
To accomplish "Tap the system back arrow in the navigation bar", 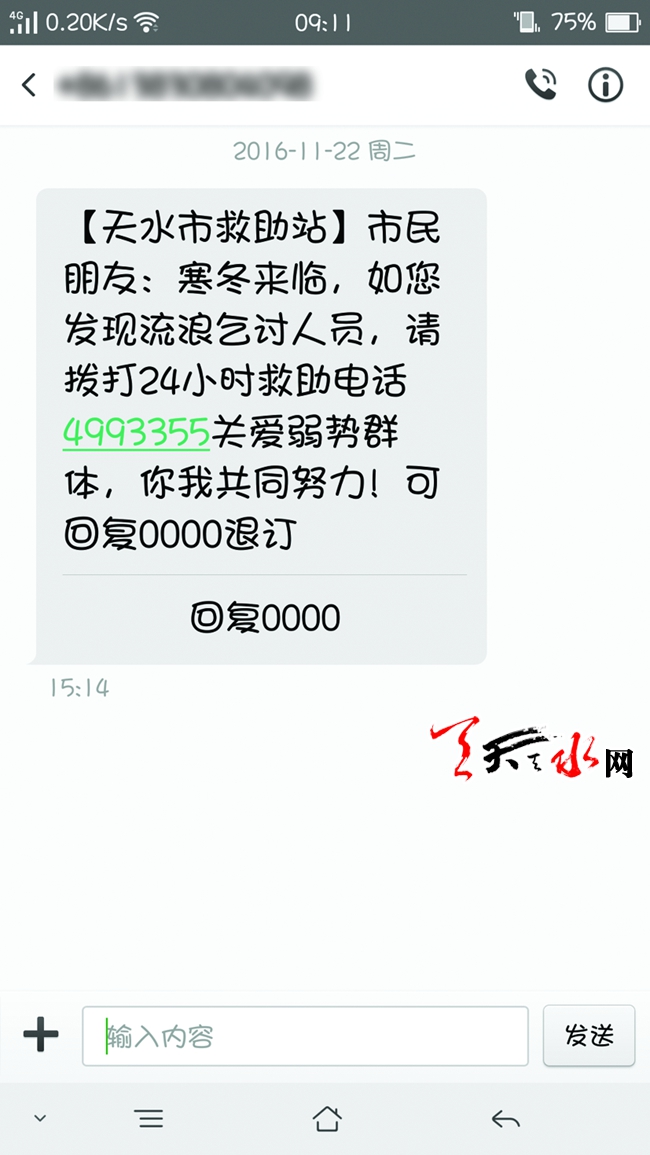I will [505, 1119].
